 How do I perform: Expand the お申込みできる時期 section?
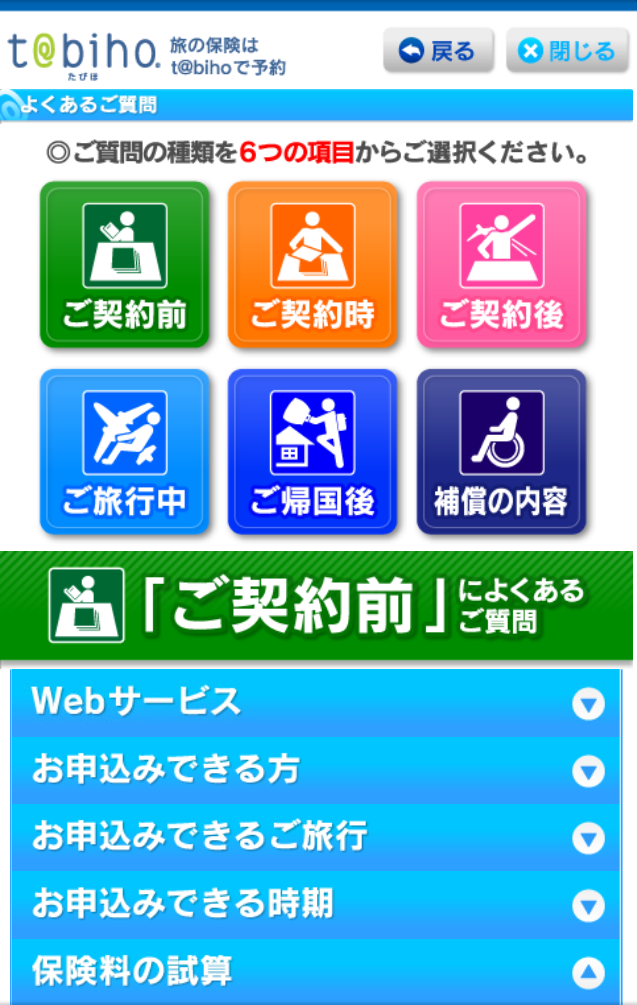pyautogui.click(x=316, y=904)
